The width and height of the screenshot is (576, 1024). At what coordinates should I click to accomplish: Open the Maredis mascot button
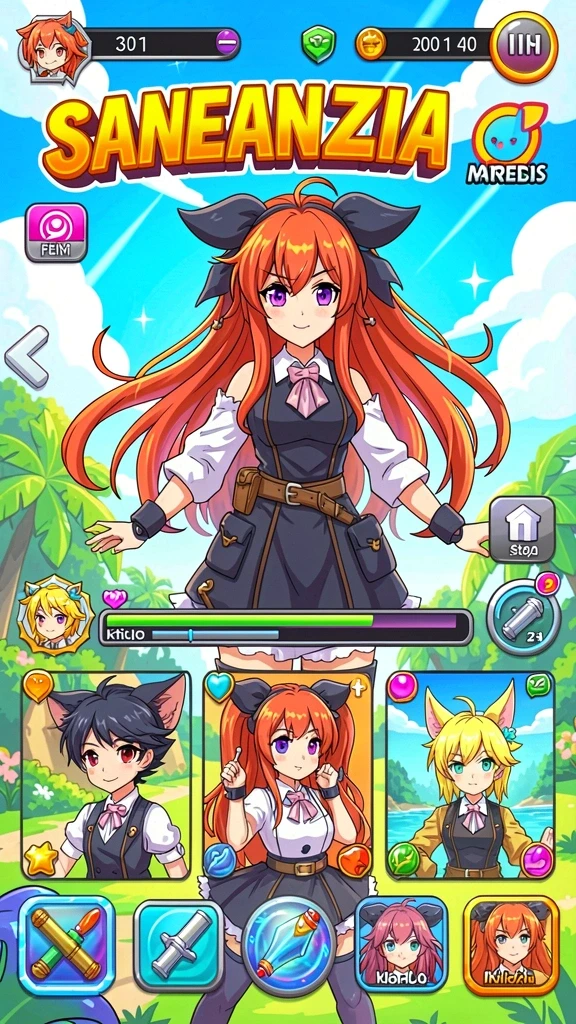click(509, 145)
